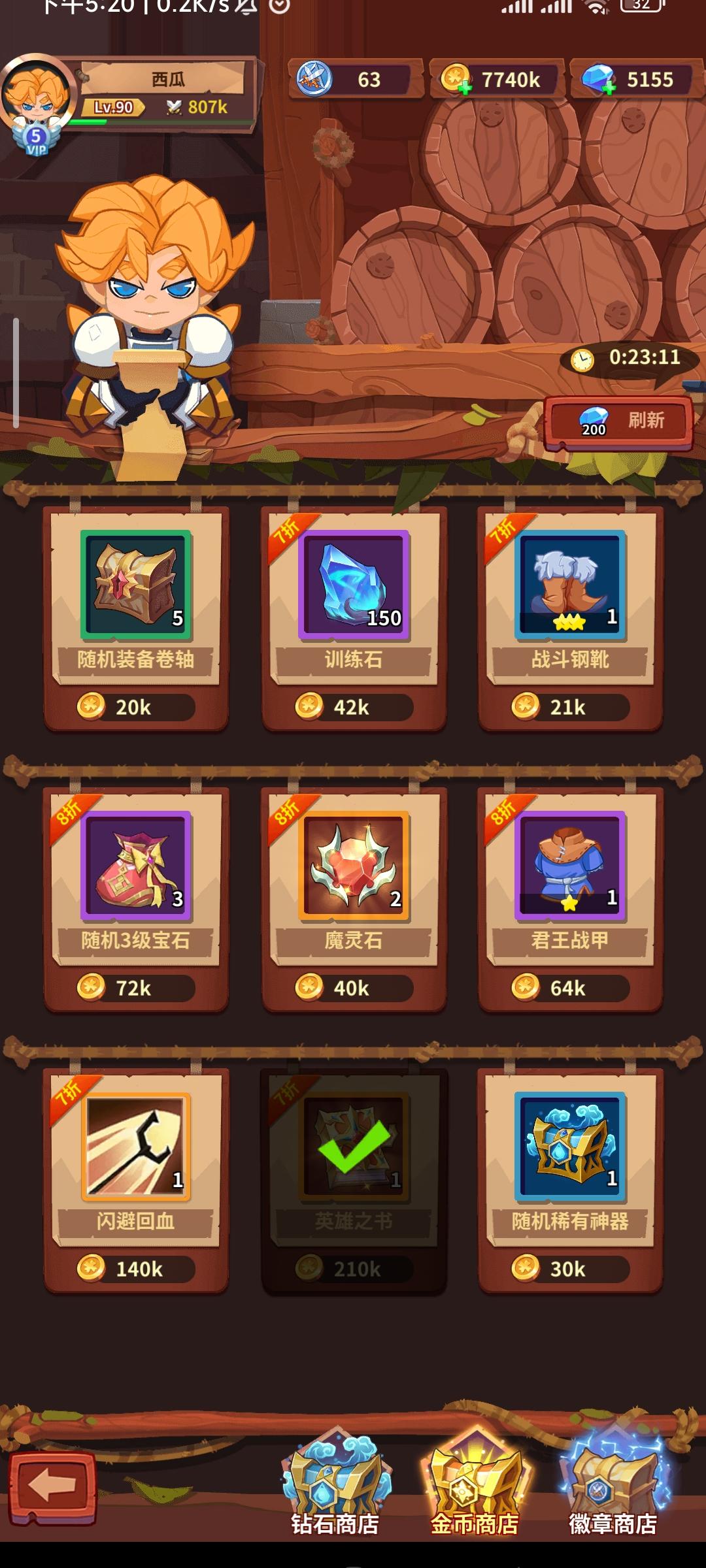Select the 战斗钢靴 item card

pyautogui.click(x=570, y=601)
